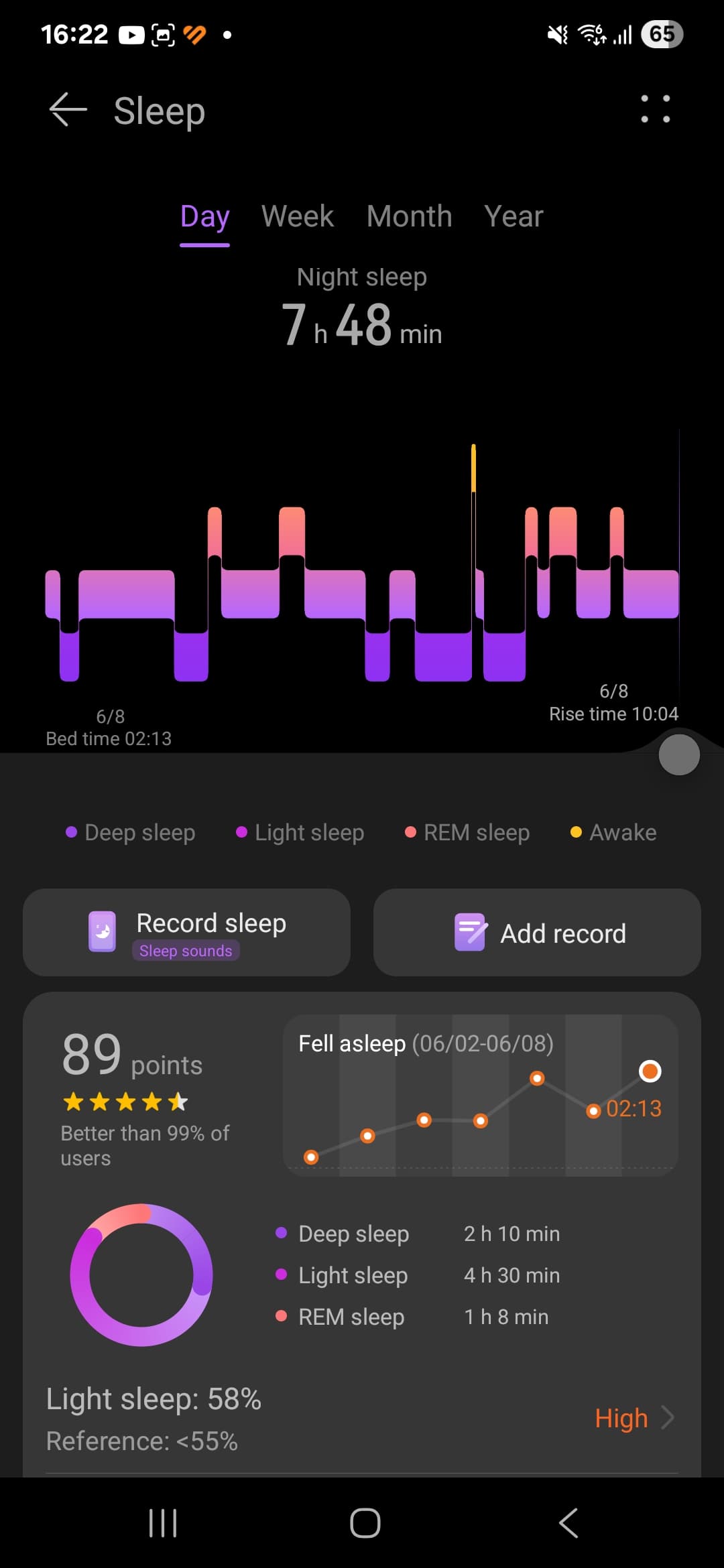Switch to the Month tab

coord(409,216)
